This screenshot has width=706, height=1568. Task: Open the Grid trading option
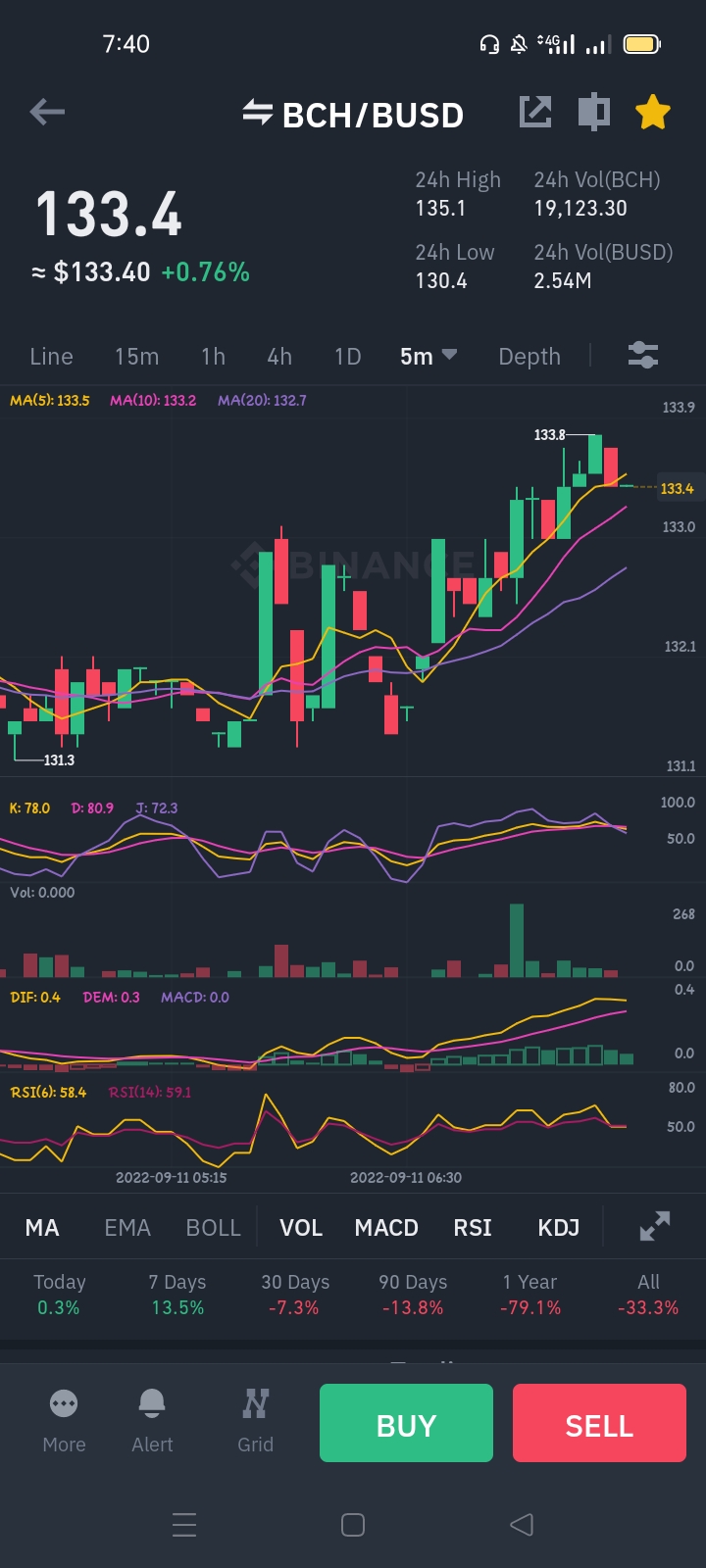click(255, 1420)
